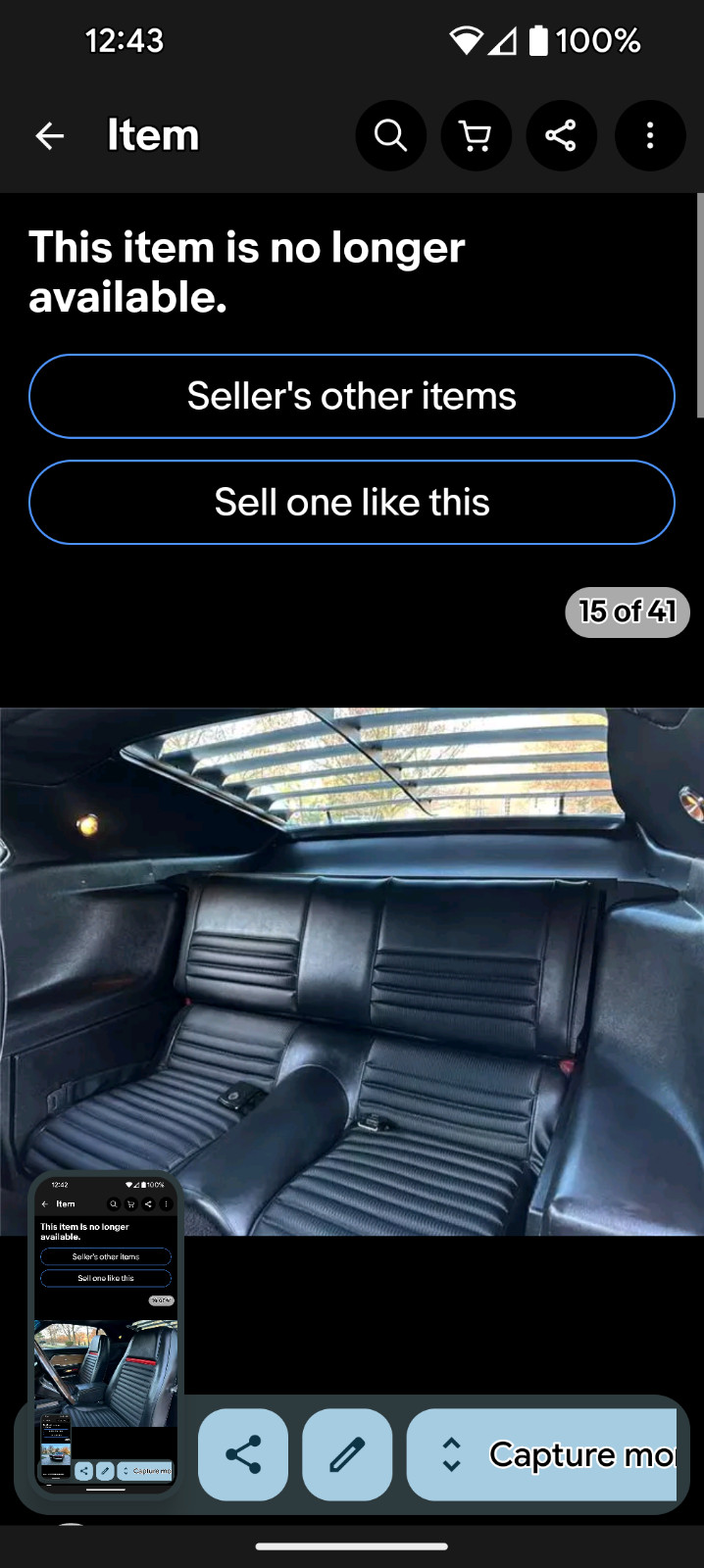View the seller's other items
The height and width of the screenshot is (1568, 704).
click(352, 396)
